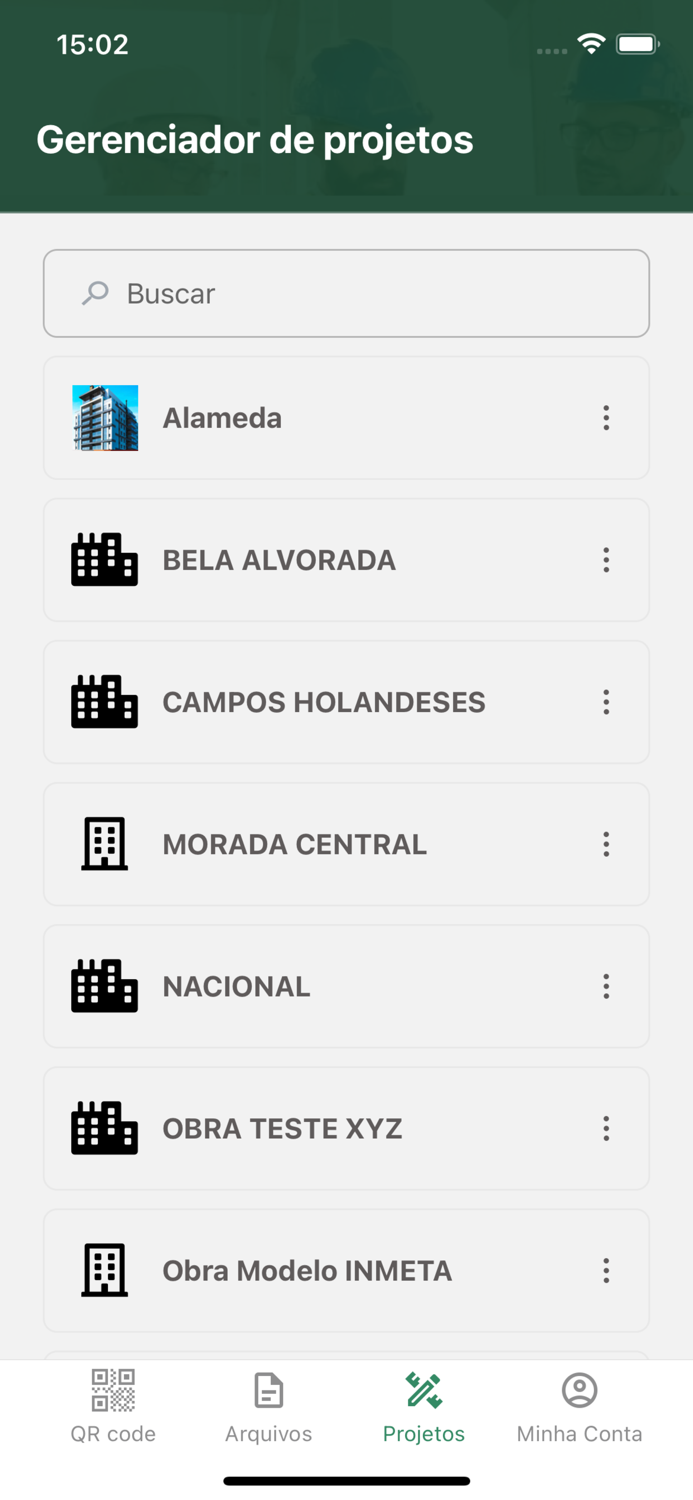Select the Projetos tab
This screenshot has width=693, height=1500.
[x=424, y=1406]
